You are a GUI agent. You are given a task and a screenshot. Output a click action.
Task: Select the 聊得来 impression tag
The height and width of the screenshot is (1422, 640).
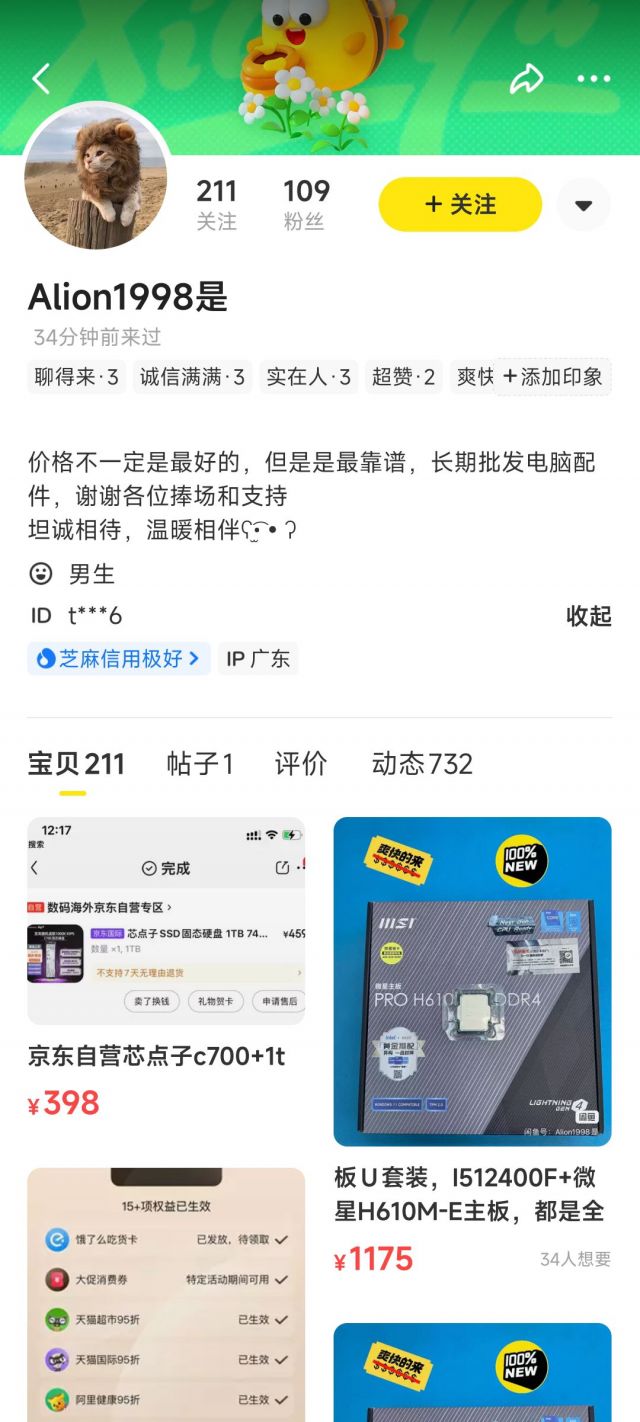coord(77,377)
